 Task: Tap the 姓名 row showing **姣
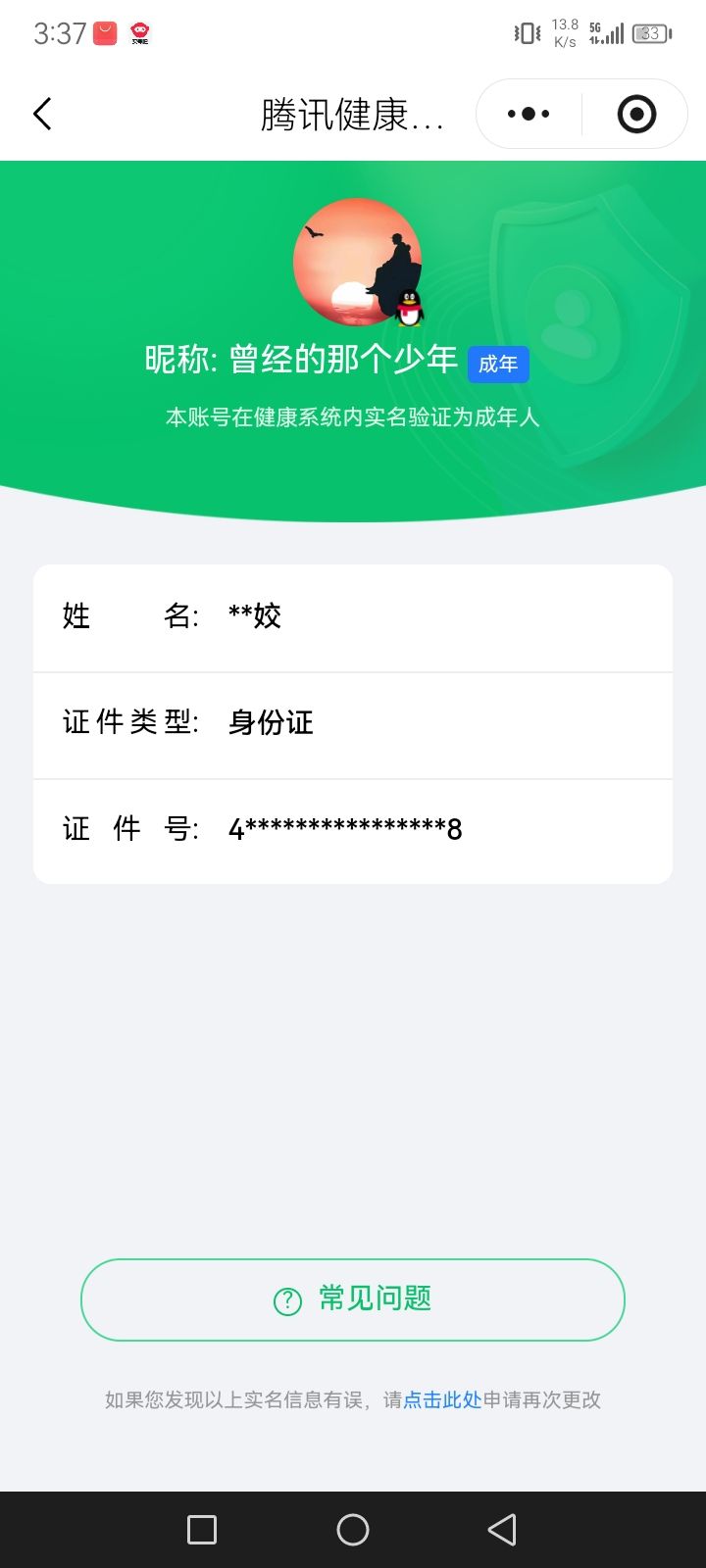(x=353, y=617)
